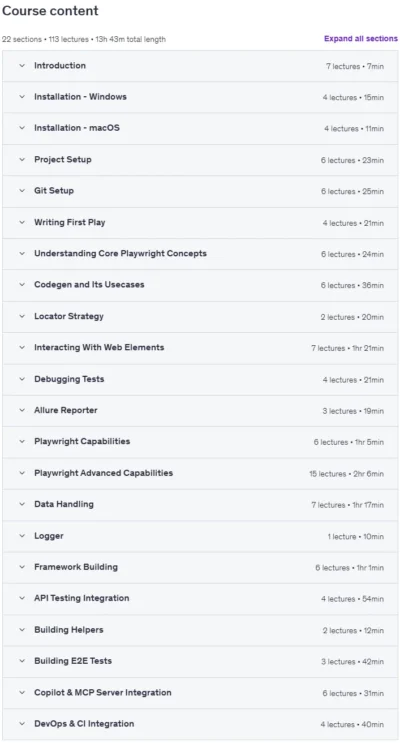The width and height of the screenshot is (400, 743).
Task: Expand Copilot & MCP Server Integration
Action: point(200,693)
